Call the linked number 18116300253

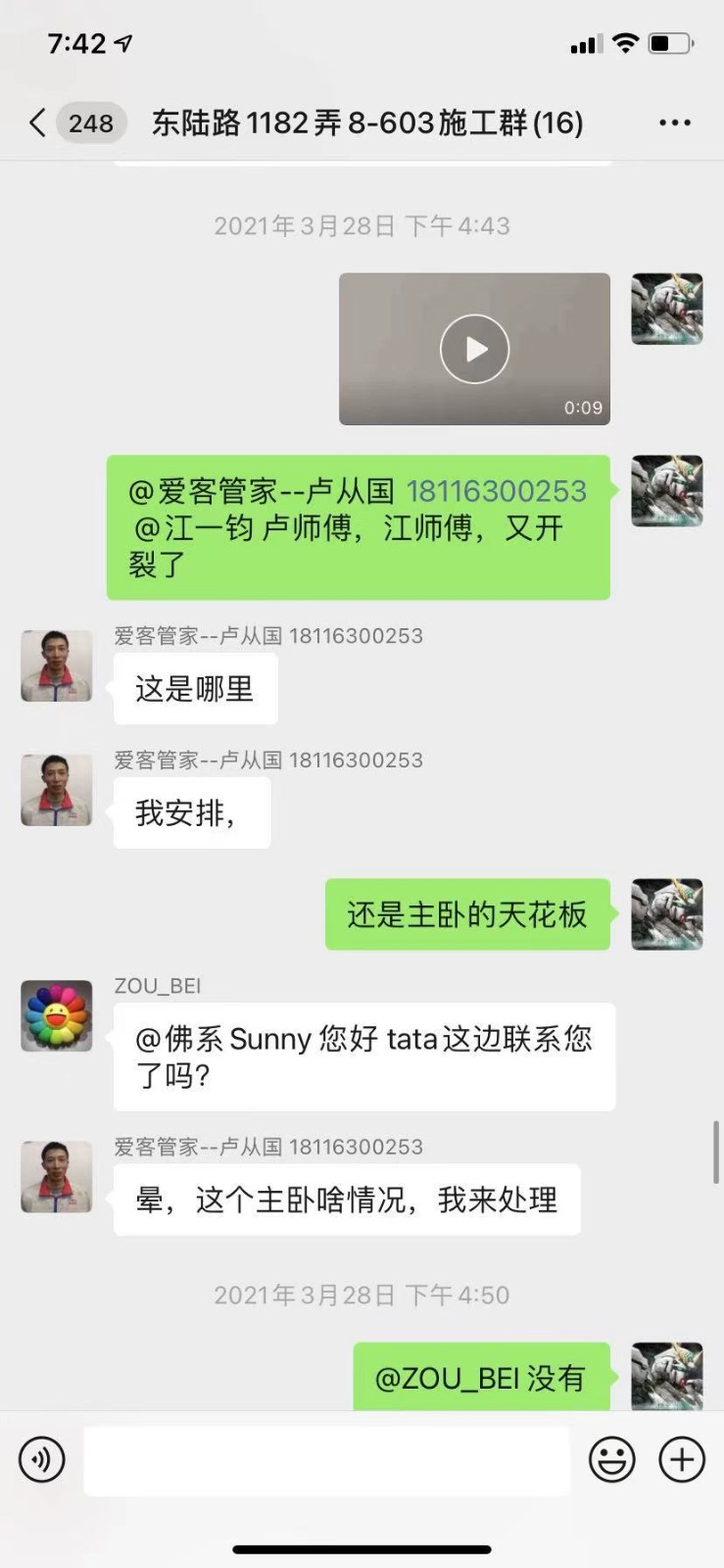point(496,491)
